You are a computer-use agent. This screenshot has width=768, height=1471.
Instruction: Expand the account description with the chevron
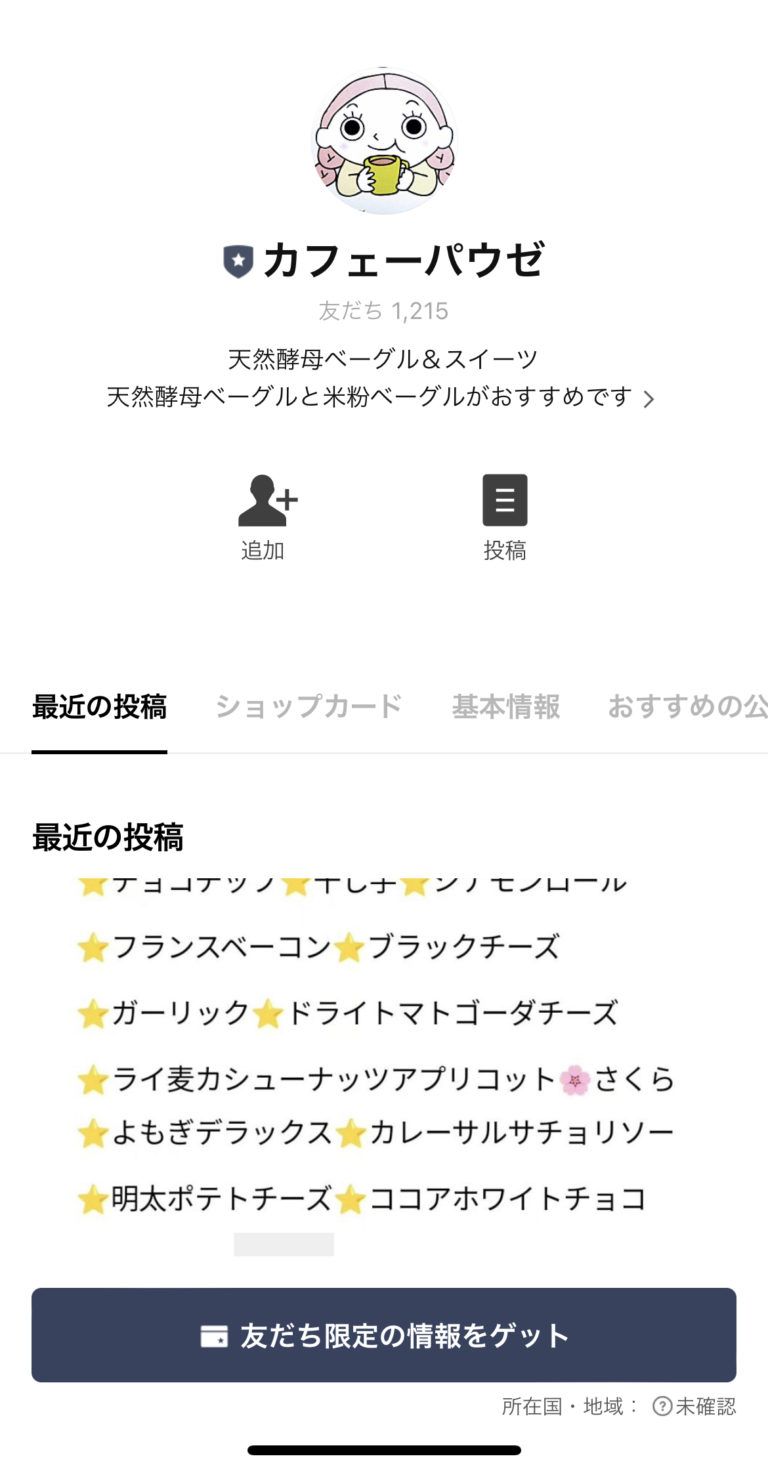pyautogui.click(x=651, y=399)
